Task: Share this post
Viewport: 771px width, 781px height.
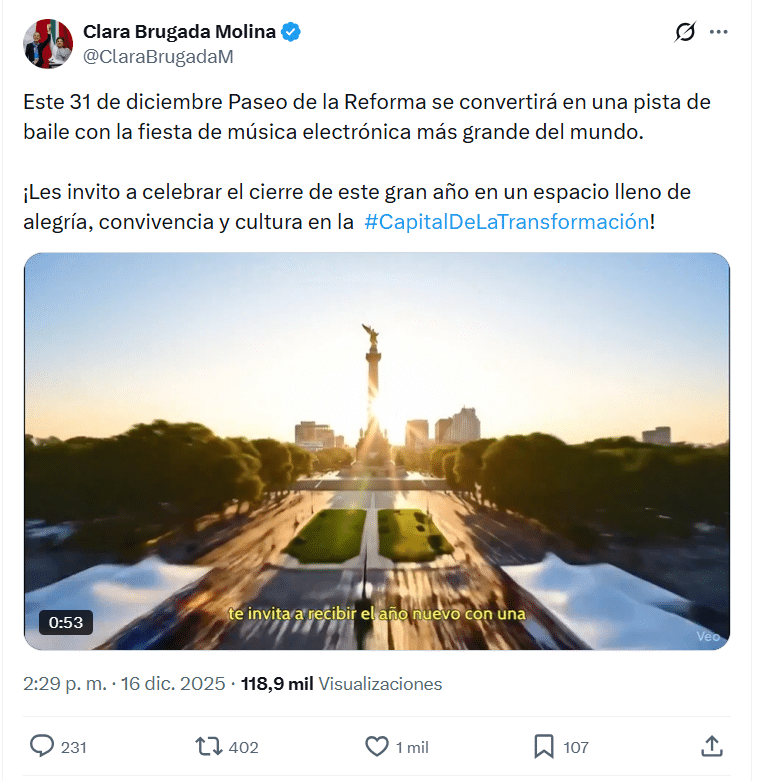Action: (711, 746)
